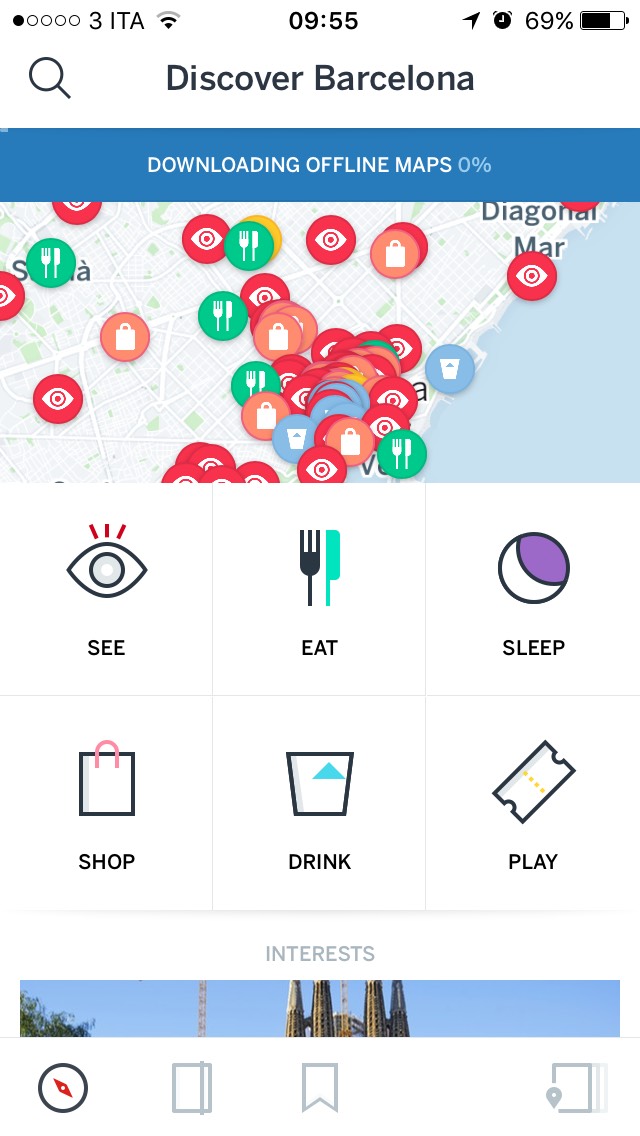Show Drink venues
Screen dimensions: 640x1136
click(320, 803)
